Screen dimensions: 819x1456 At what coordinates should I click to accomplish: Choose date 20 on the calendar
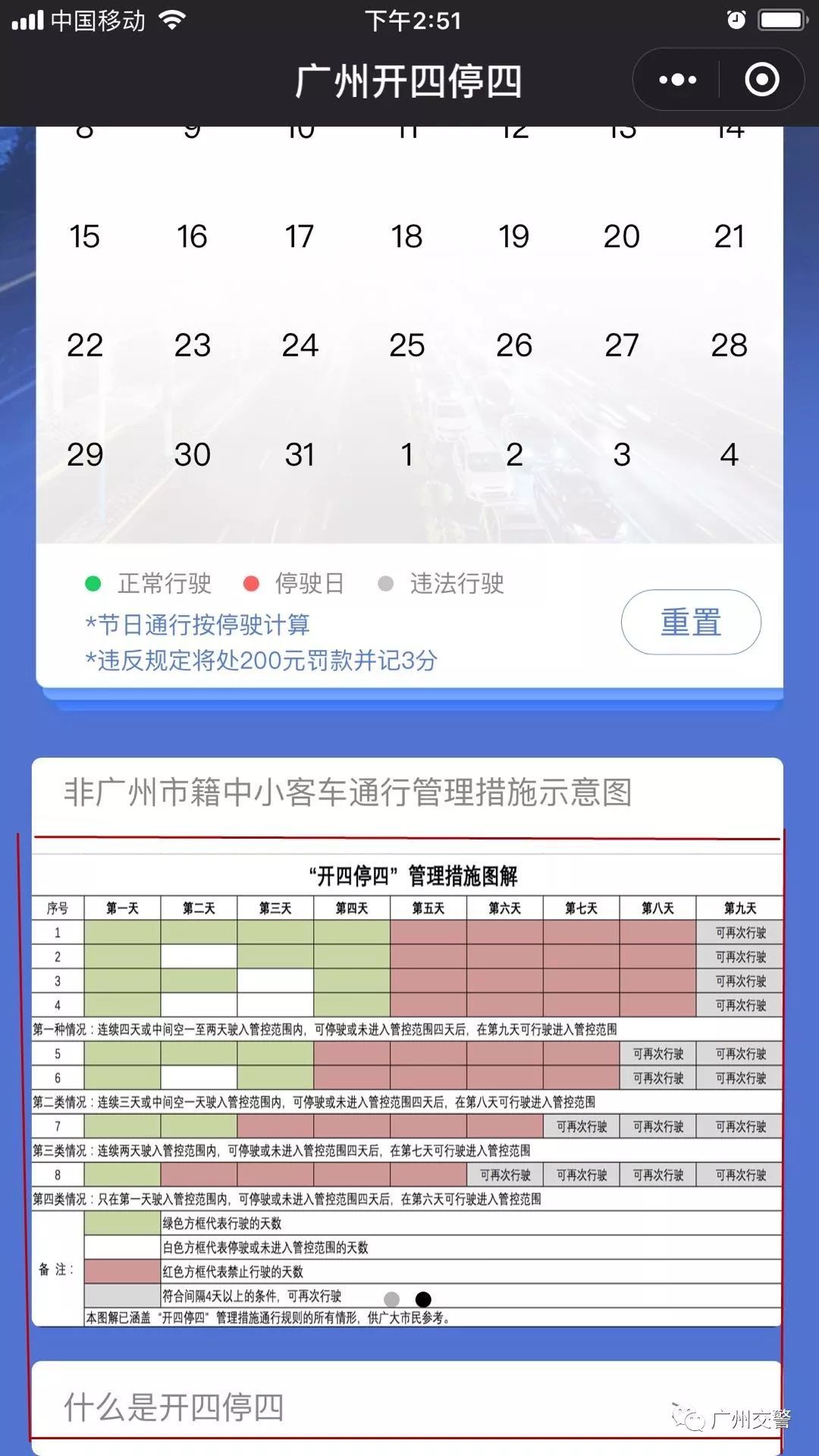point(621,237)
